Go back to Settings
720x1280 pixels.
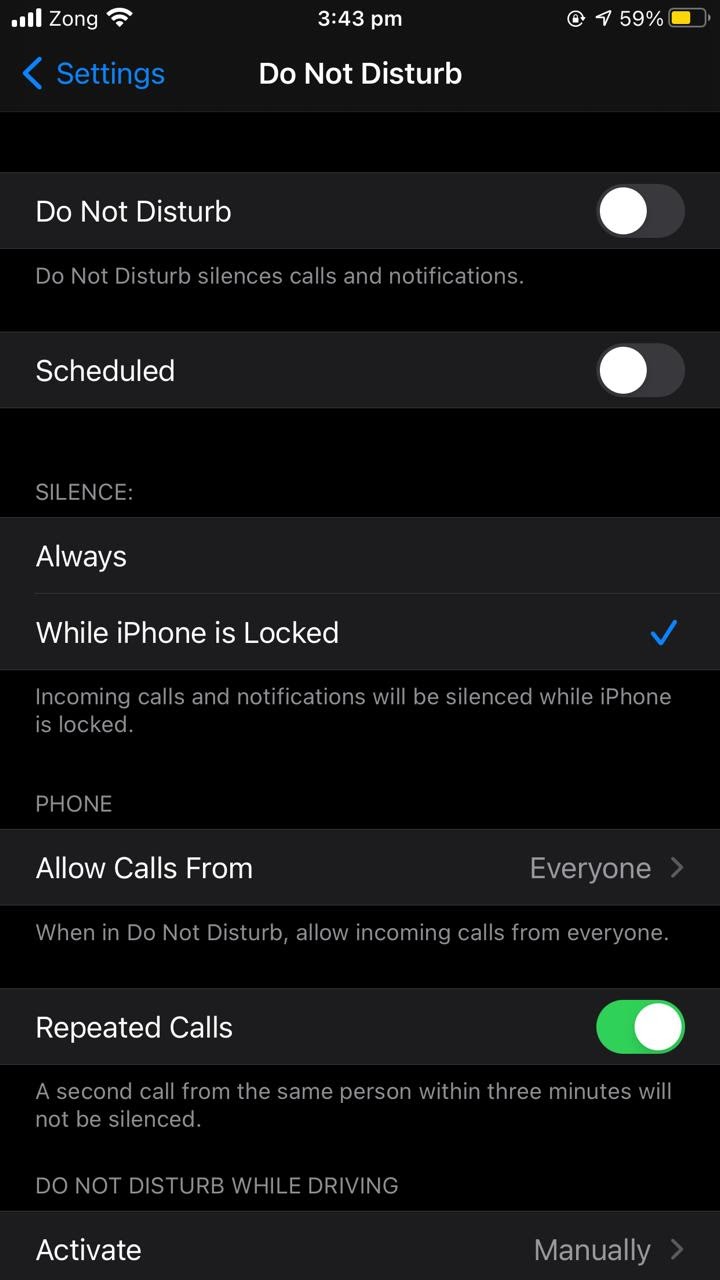[93, 74]
